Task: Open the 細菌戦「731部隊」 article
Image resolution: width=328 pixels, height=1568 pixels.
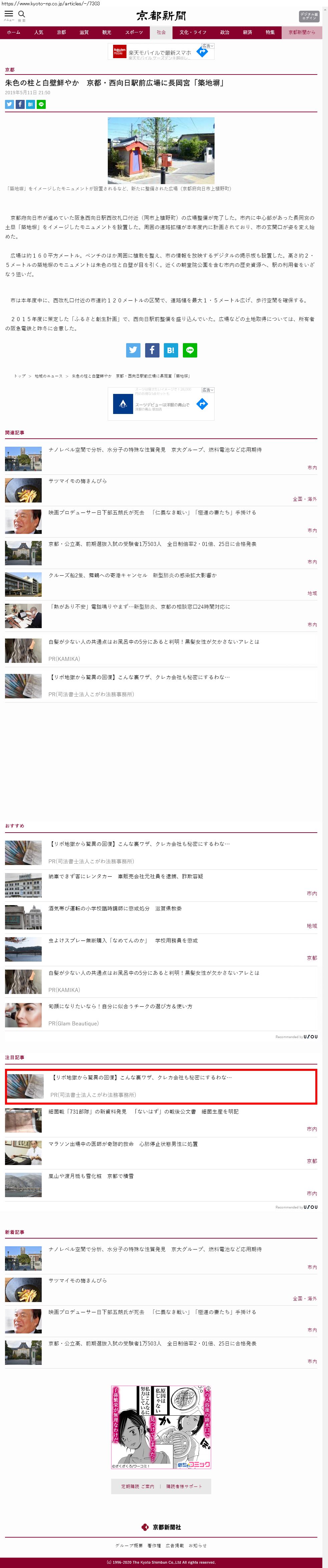Action: tap(143, 1112)
